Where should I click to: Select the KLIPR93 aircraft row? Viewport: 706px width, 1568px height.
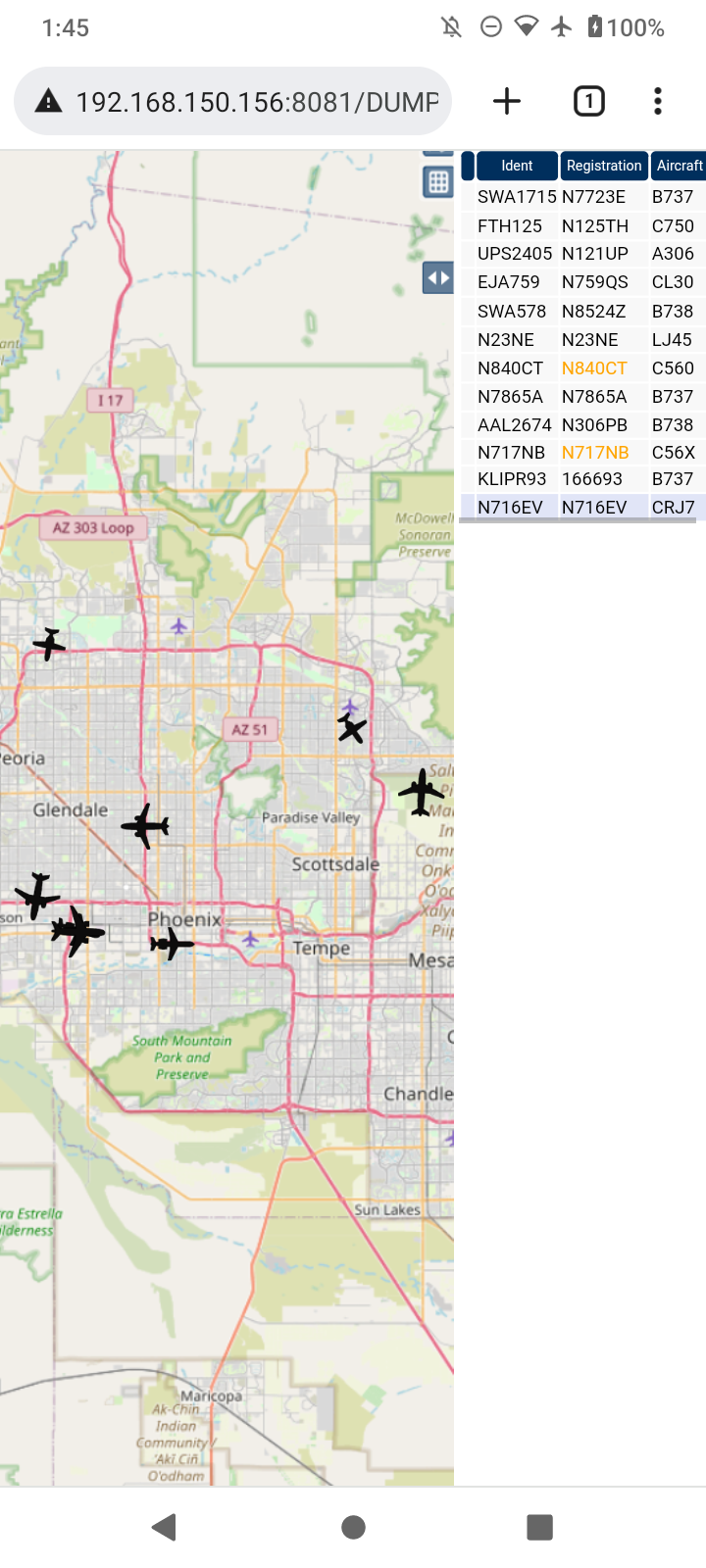point(583,479)
